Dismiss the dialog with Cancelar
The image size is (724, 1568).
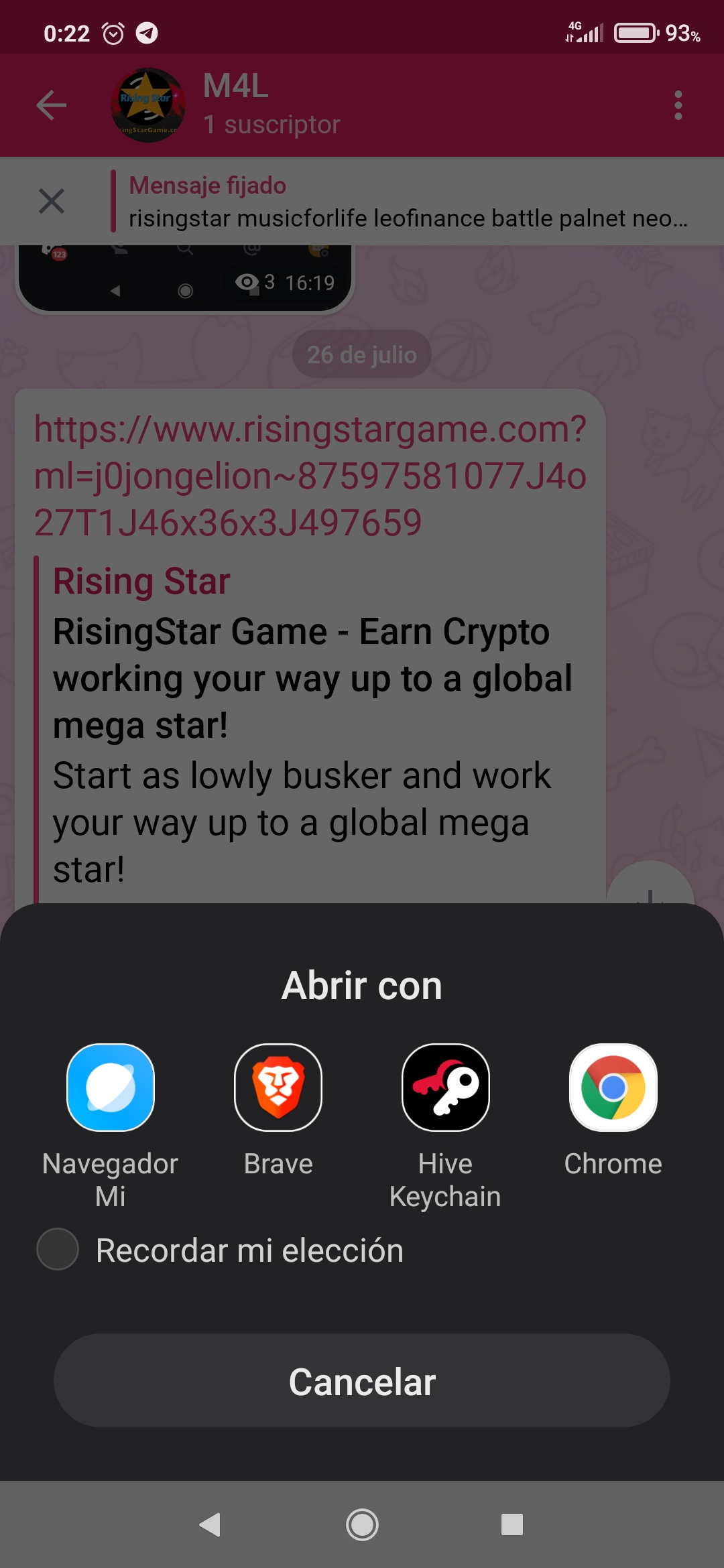pyautogui.click(x=362, y=1380)
